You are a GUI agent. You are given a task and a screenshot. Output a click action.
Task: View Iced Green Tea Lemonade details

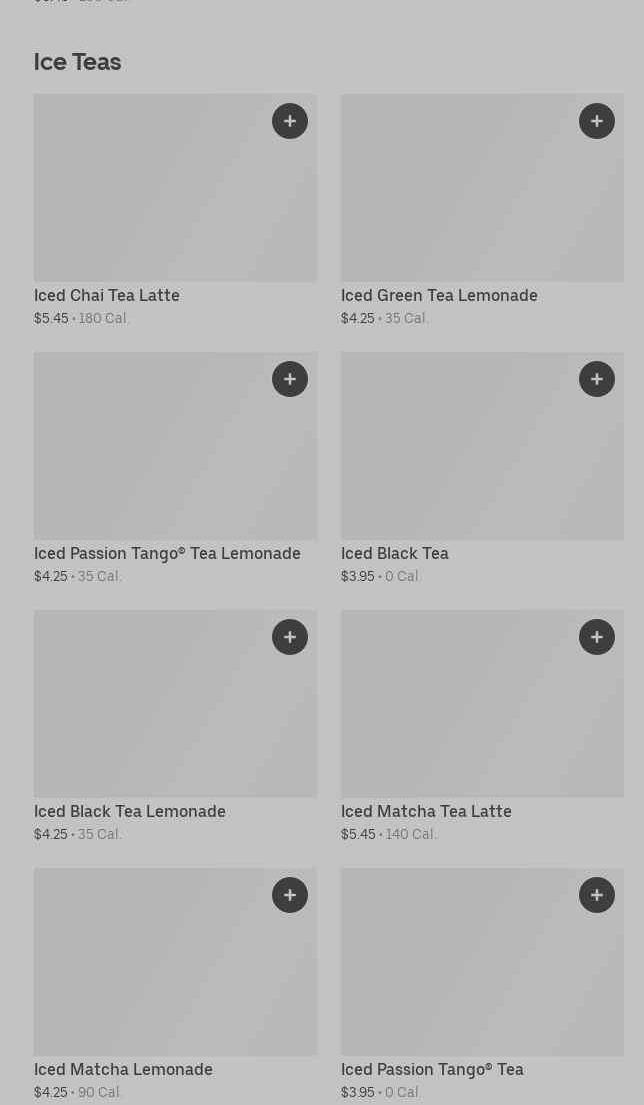pos(483,211)
